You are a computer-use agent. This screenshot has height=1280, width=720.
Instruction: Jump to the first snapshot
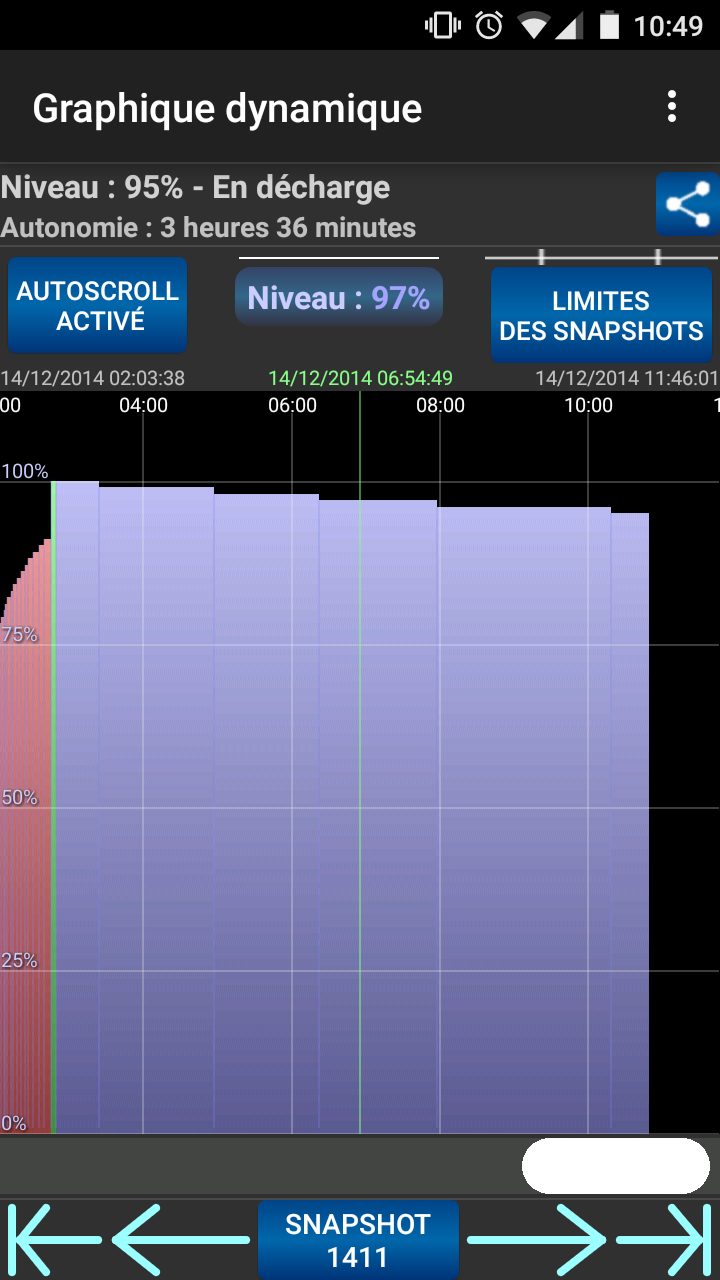point(54,1240)
